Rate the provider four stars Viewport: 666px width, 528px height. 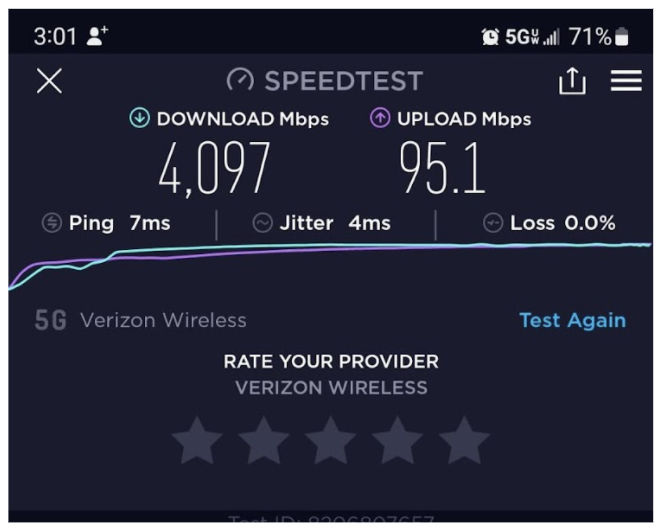[398, 441]
